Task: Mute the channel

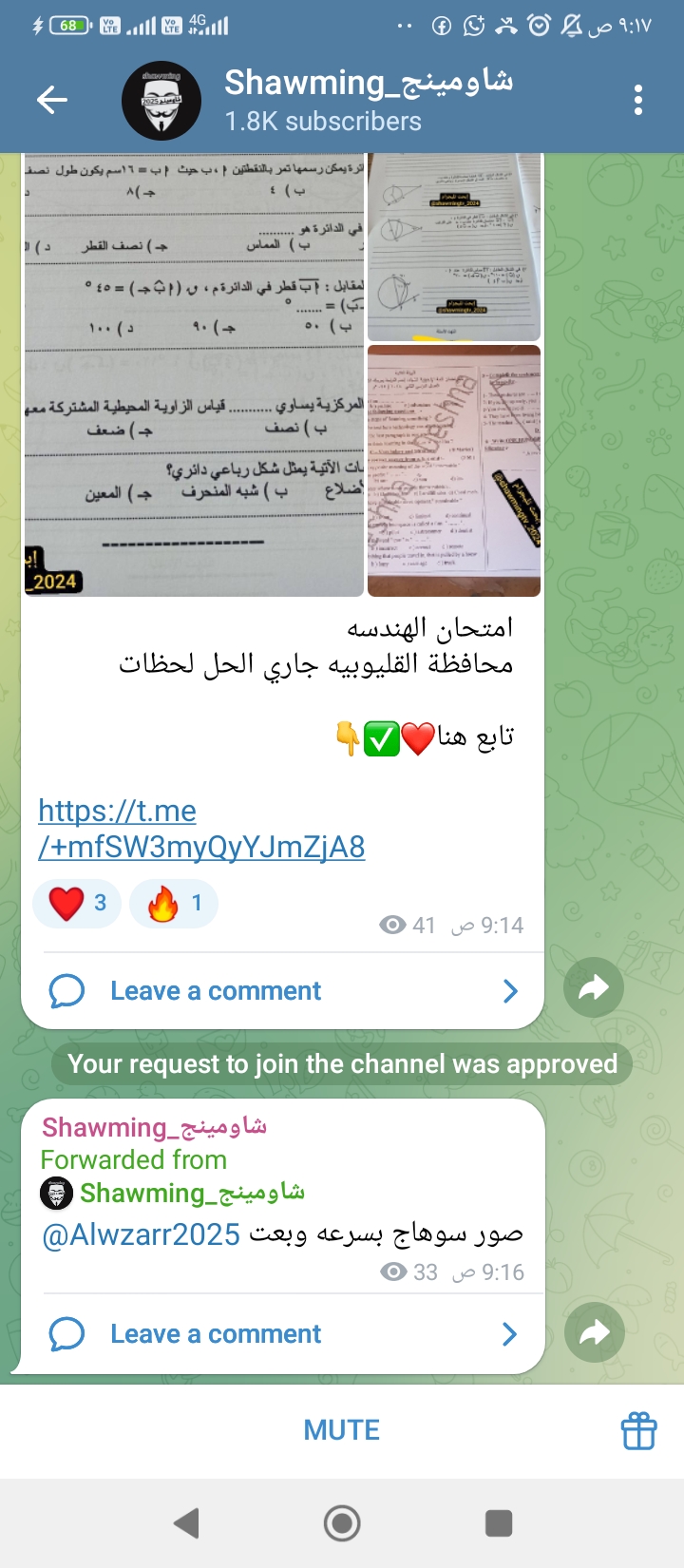Action: [x=341, y=1430]
